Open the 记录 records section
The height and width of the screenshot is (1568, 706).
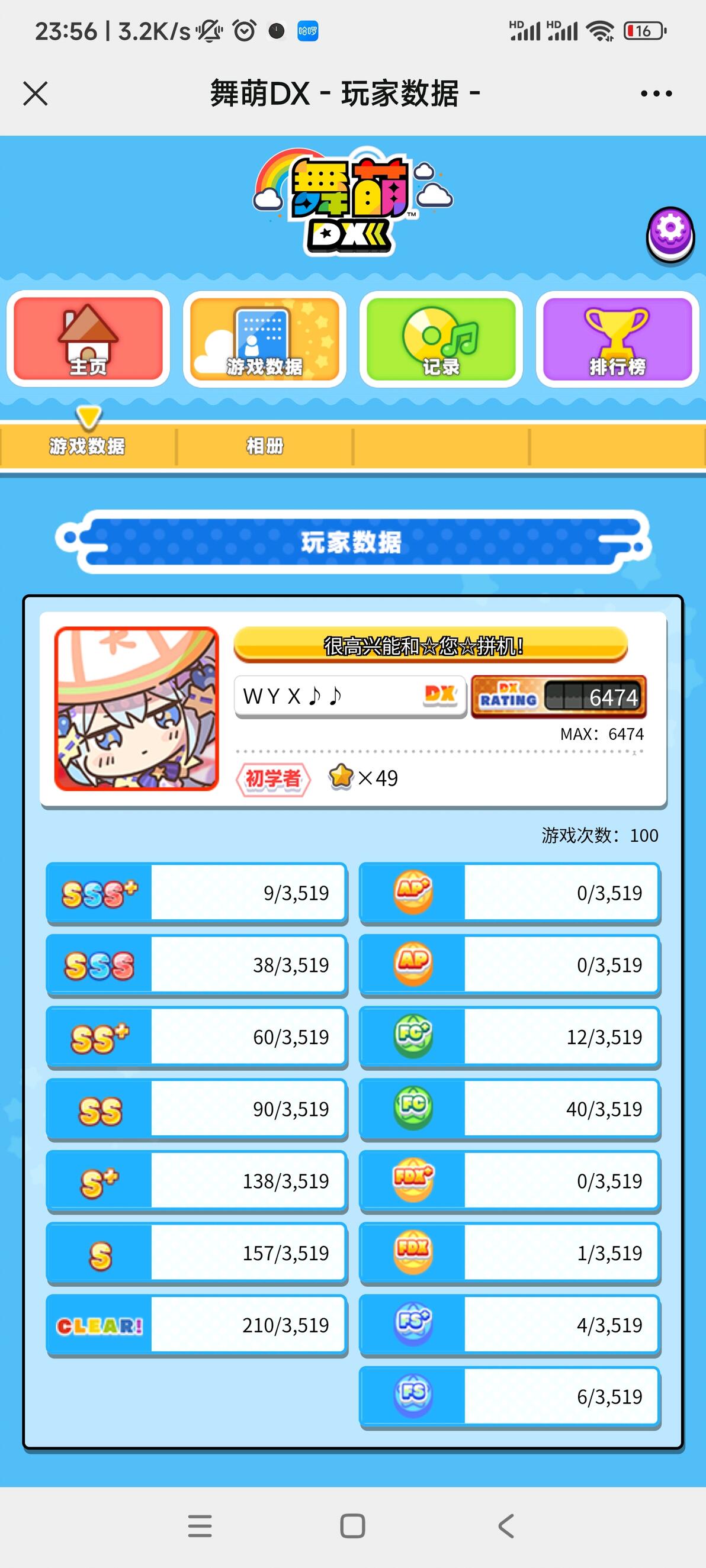pos(441,339)
